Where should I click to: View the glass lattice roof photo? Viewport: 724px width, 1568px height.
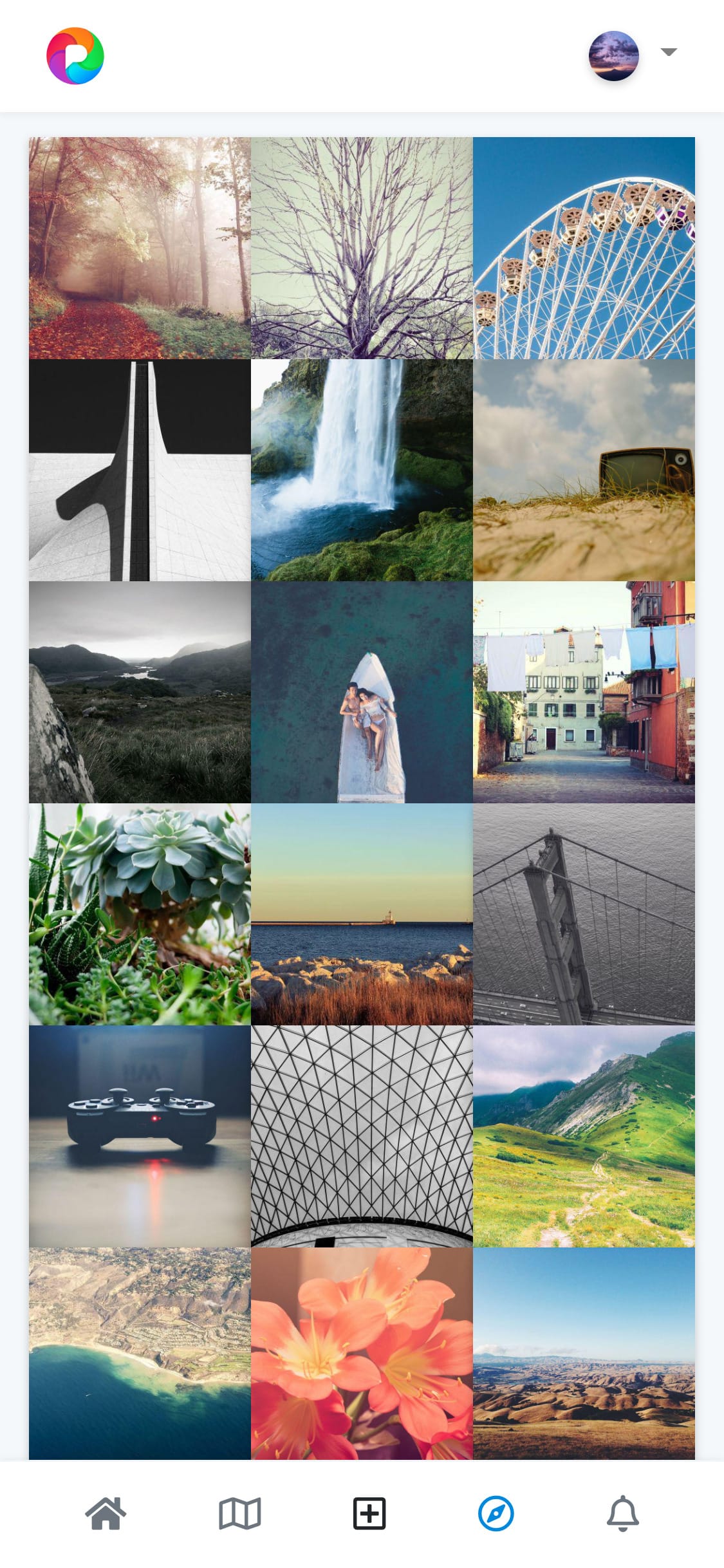[x=362, y=1136]
